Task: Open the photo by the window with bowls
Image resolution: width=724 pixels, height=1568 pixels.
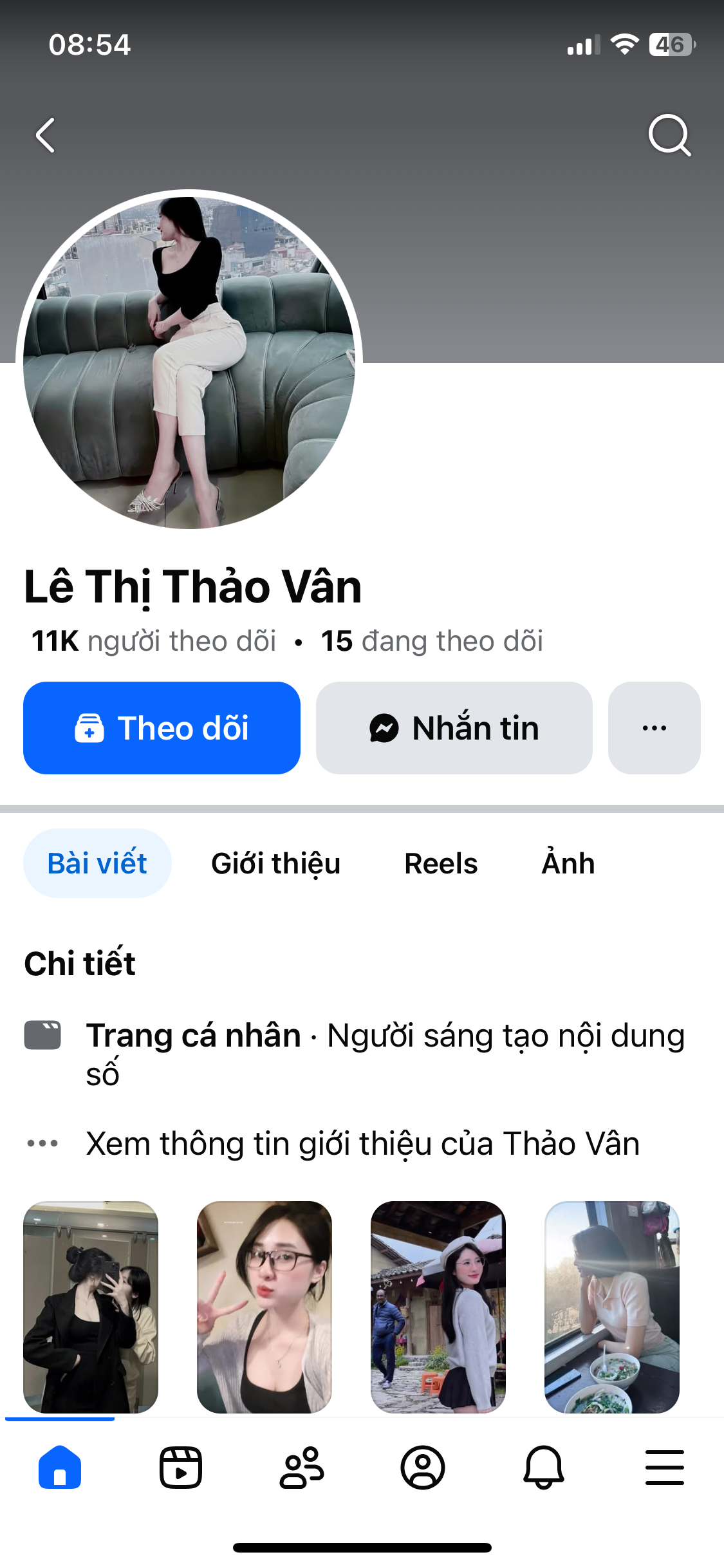Action: coord(612,1307)
